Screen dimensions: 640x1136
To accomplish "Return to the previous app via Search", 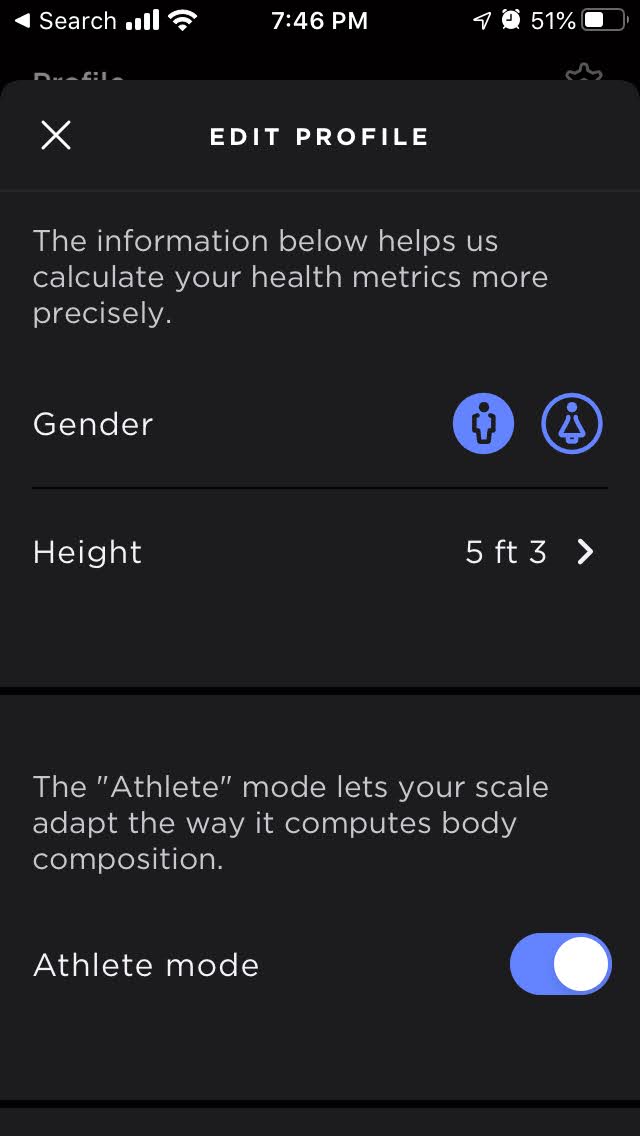I will pyautogui.click(x=65, y=20).
